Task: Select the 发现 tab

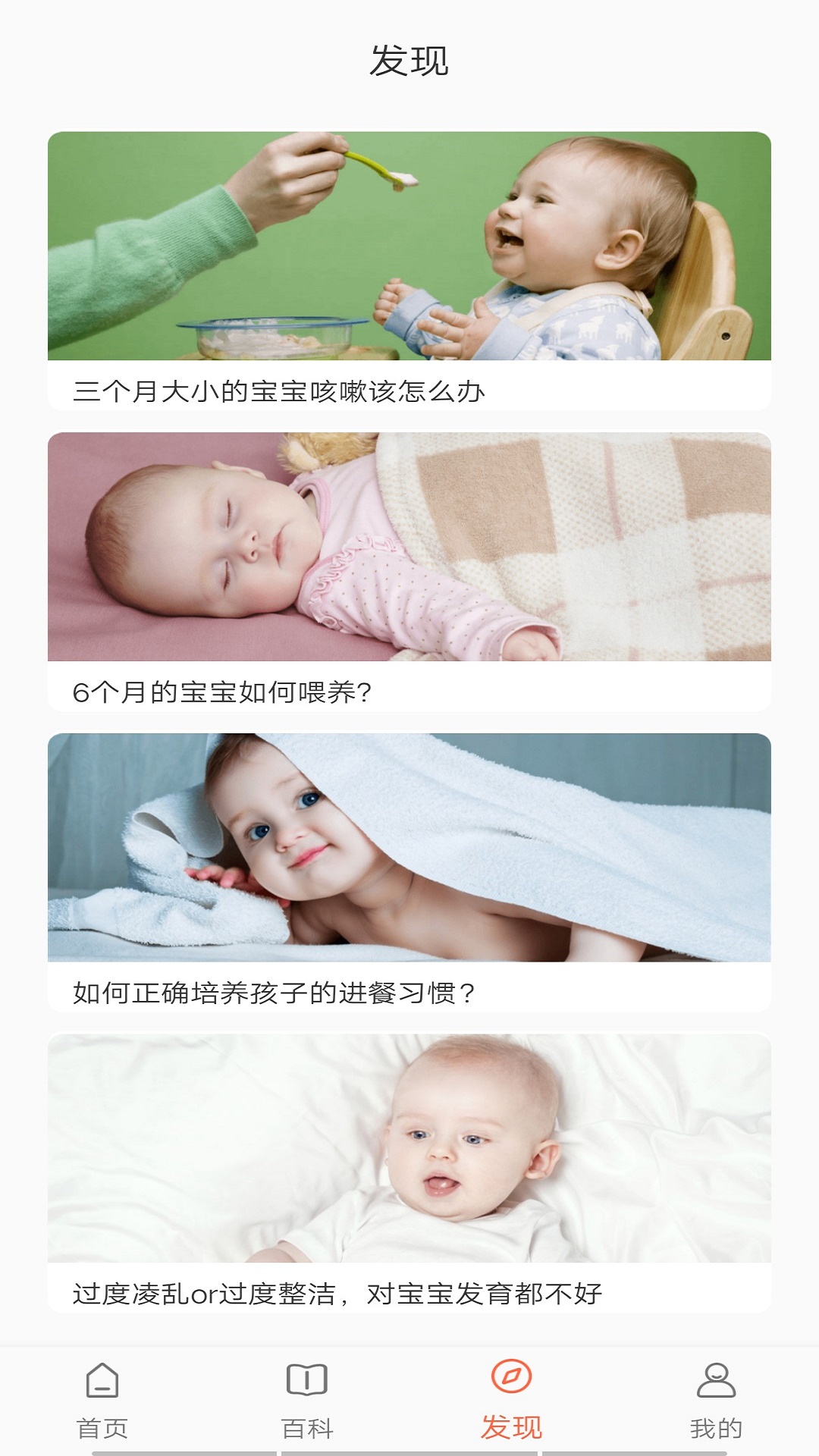Action: [x=511, y=1400]
